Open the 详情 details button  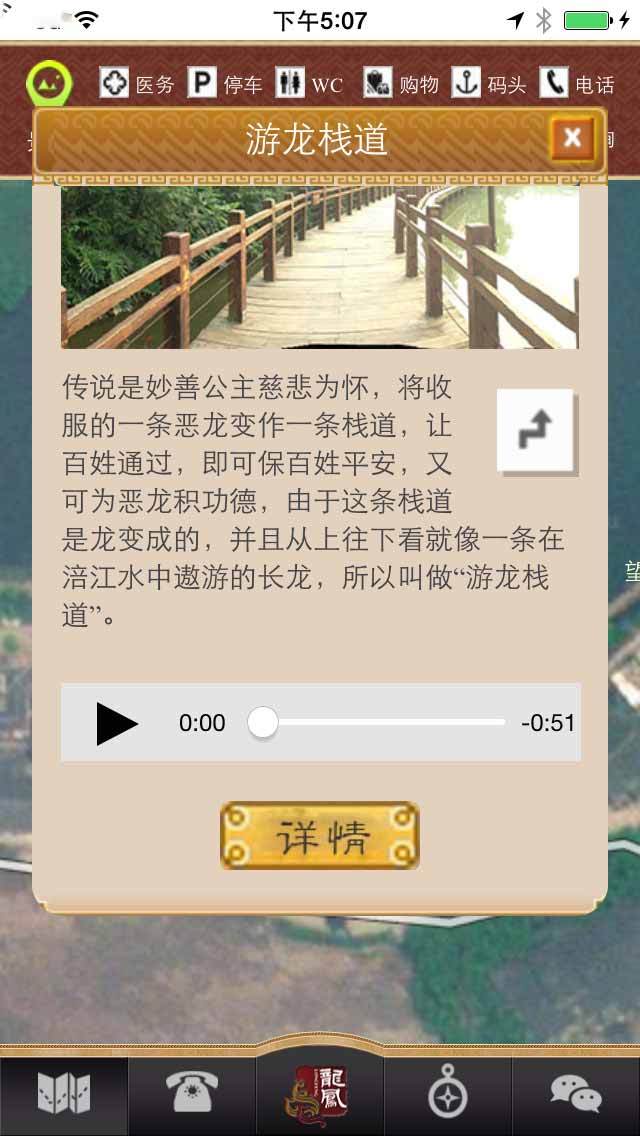(320, 836)
